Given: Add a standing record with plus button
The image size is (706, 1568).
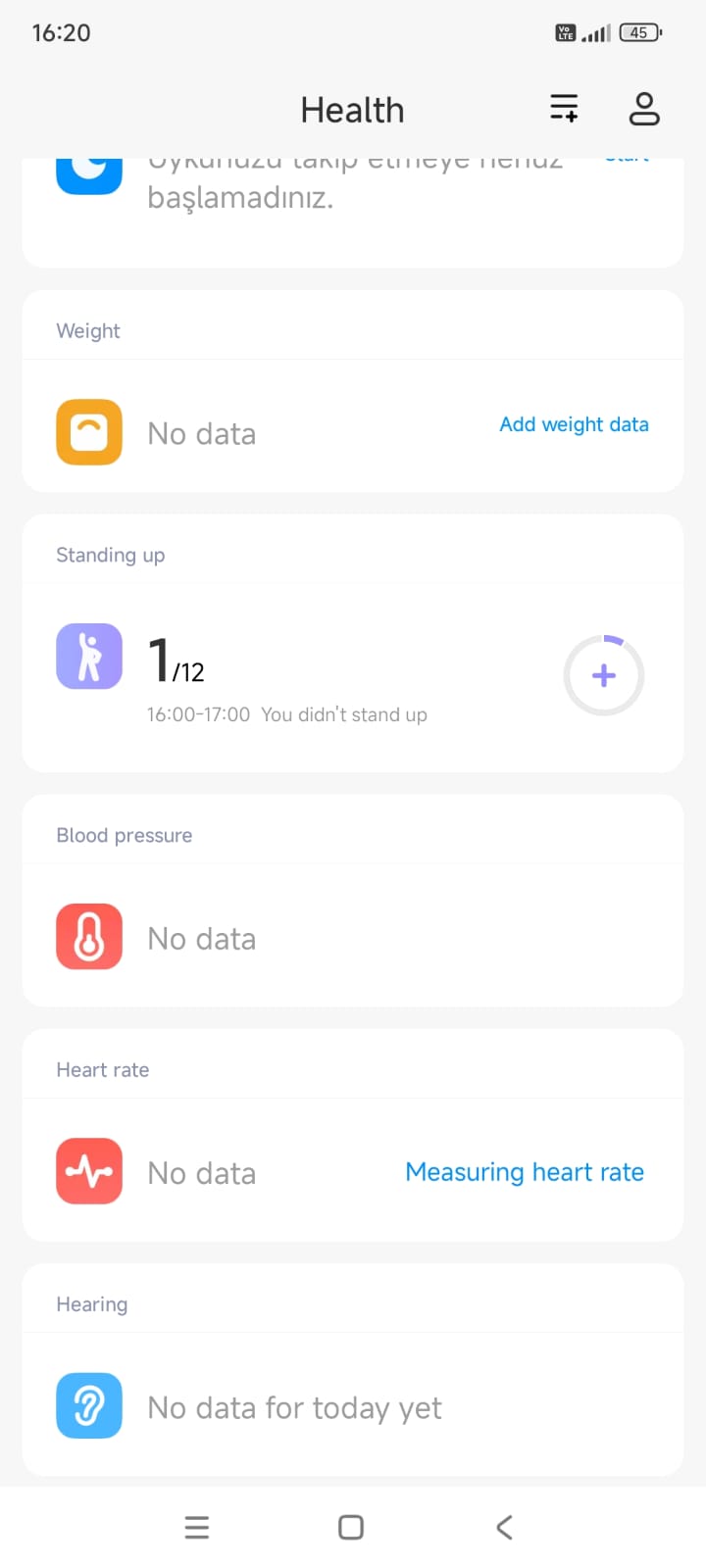Looking at the screenshot, I should click(604, 675).
